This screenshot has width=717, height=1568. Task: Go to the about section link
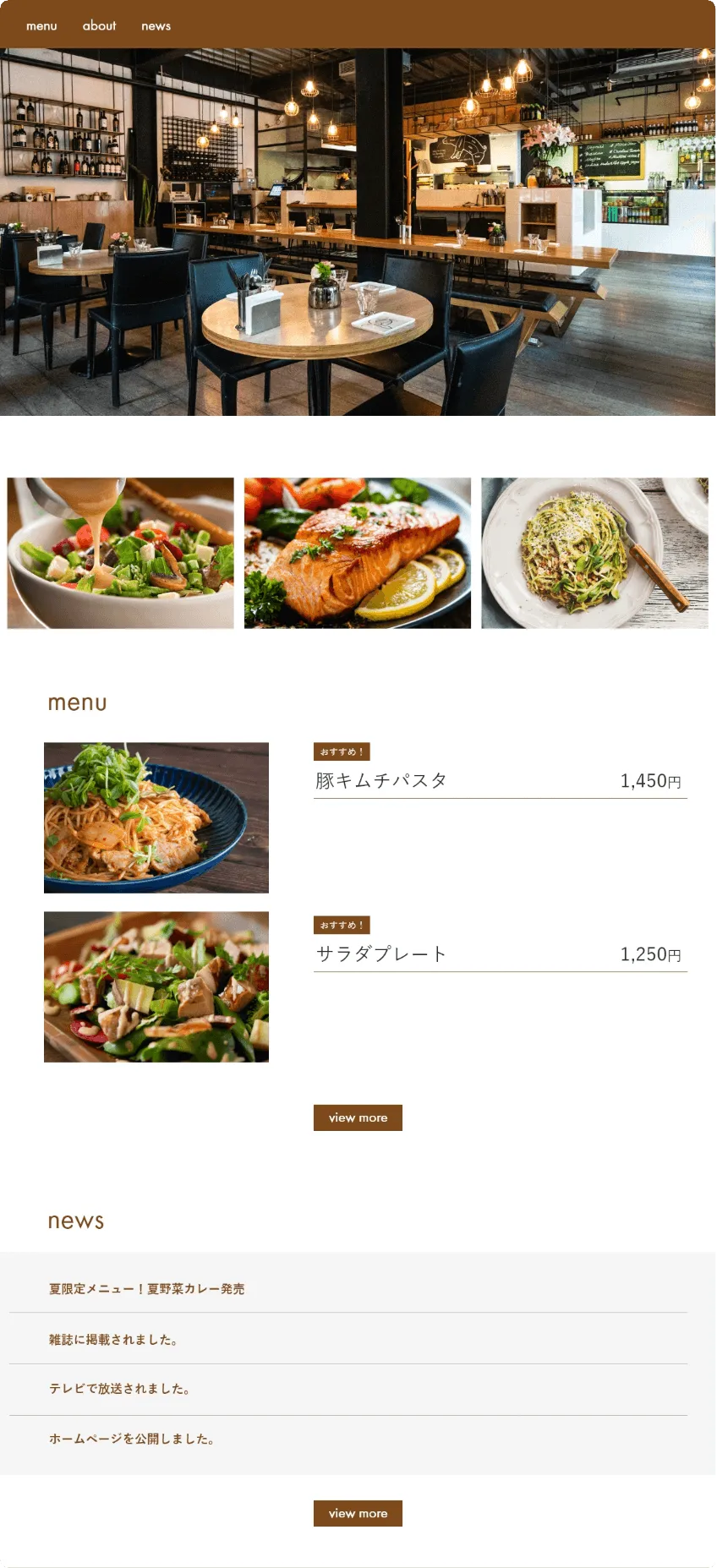click(99, 26)
